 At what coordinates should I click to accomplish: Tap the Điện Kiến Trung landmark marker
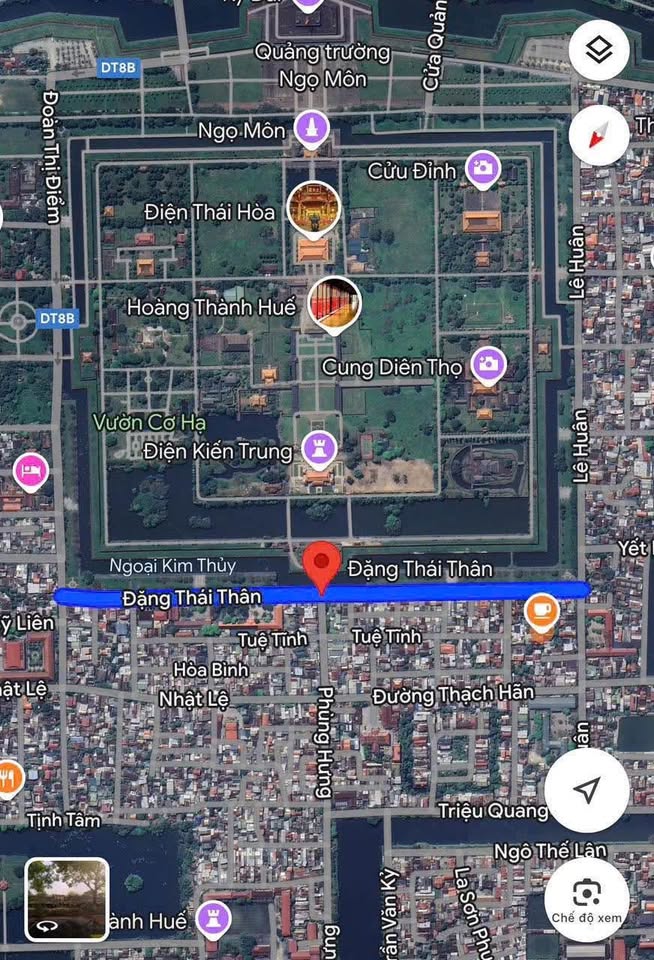[319, 451]
